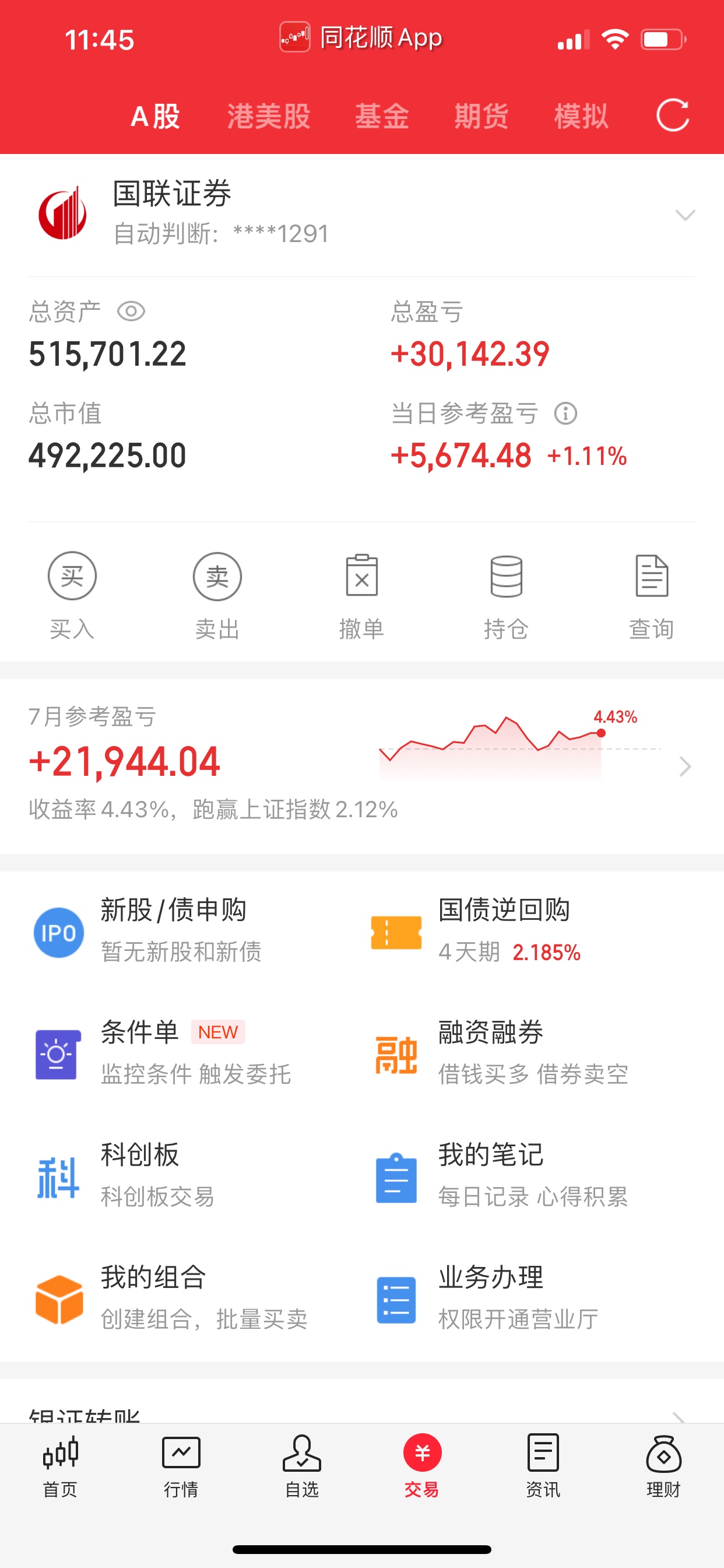Open the 期货 tab
Screen dimensions: 724x1568
pos(482,116)
